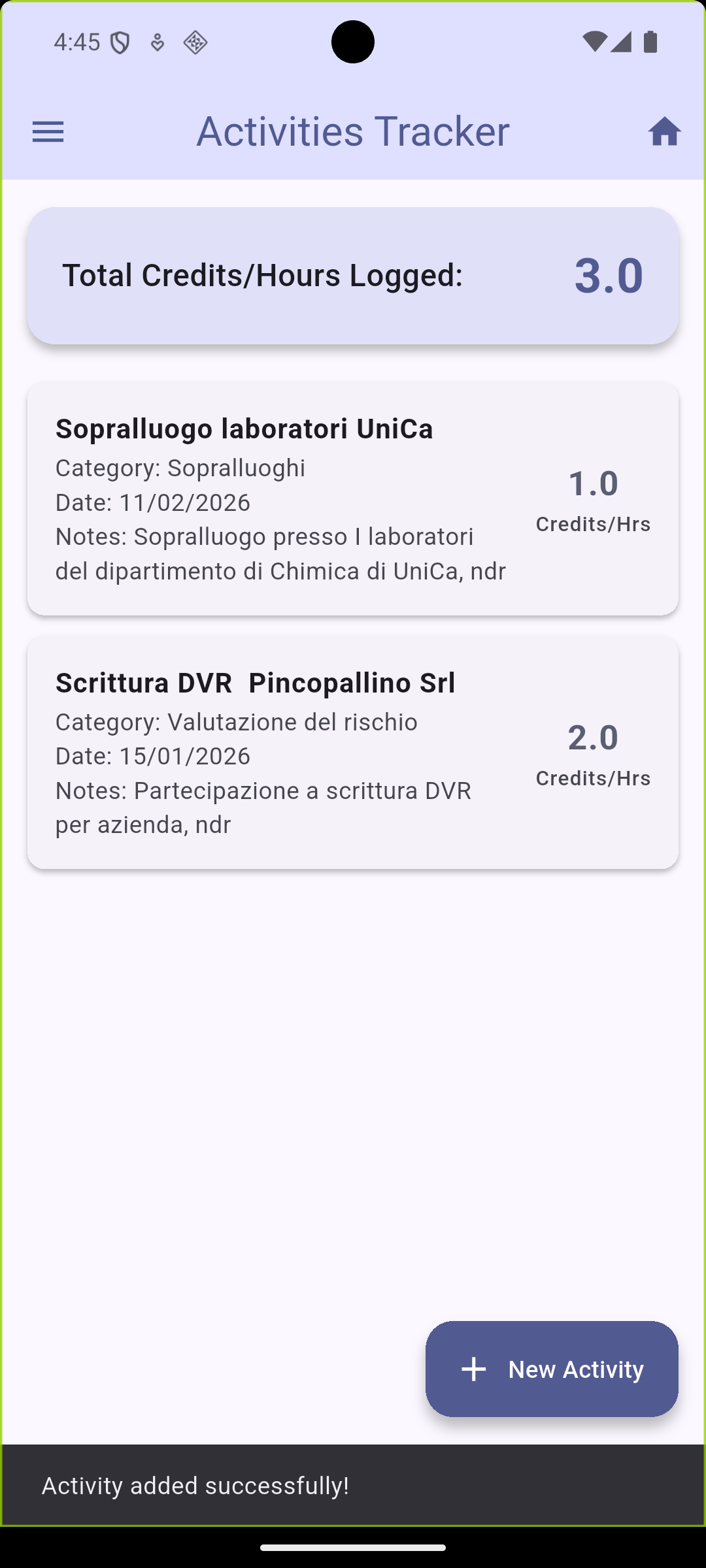Viewport: 706px width, 1568px height.
Task: Tap the Activities Tracker title
Action: tap(353, 131)
